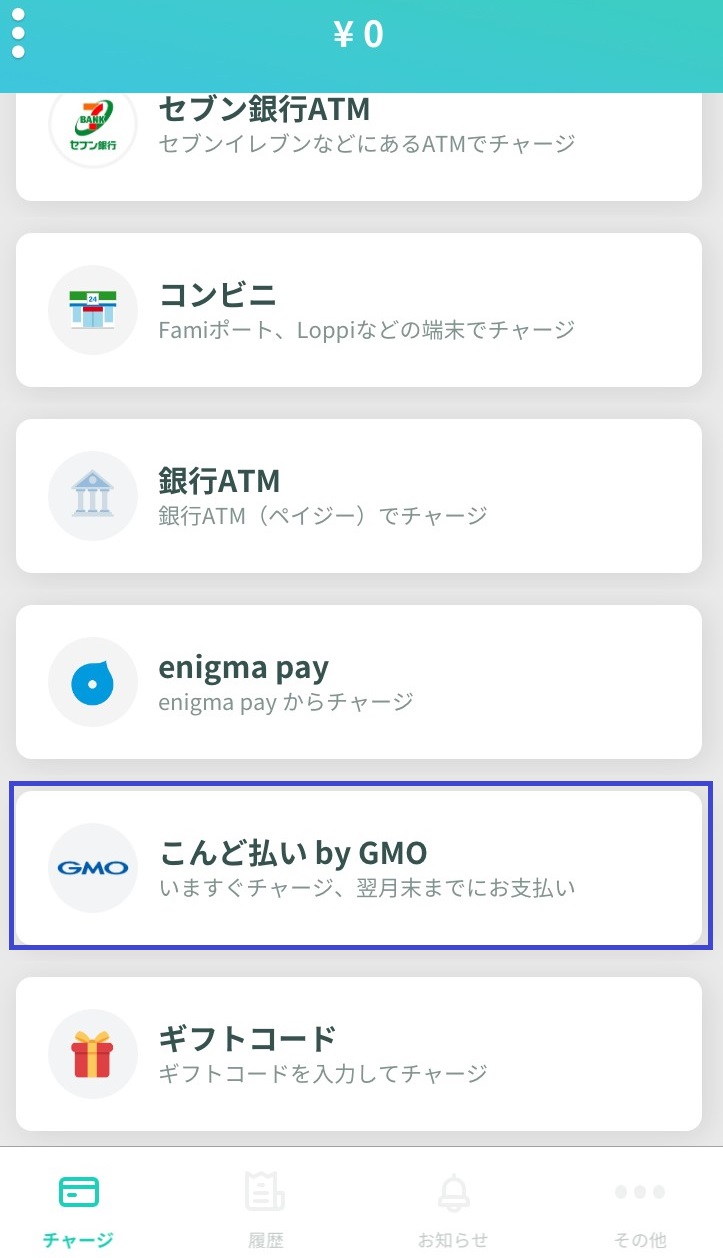
Task: Go to the その他 tab
Action: (640, 1208)
